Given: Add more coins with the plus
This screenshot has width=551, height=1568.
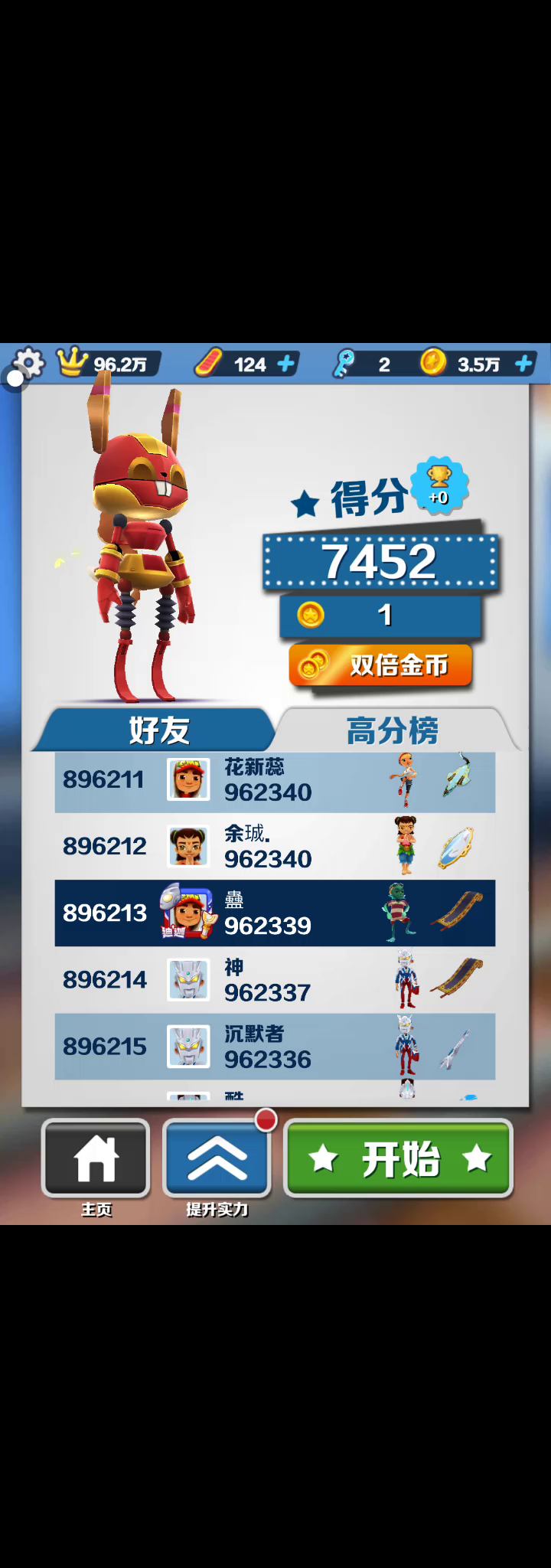Looking at the screenshot, I should [x=524, y=364].
